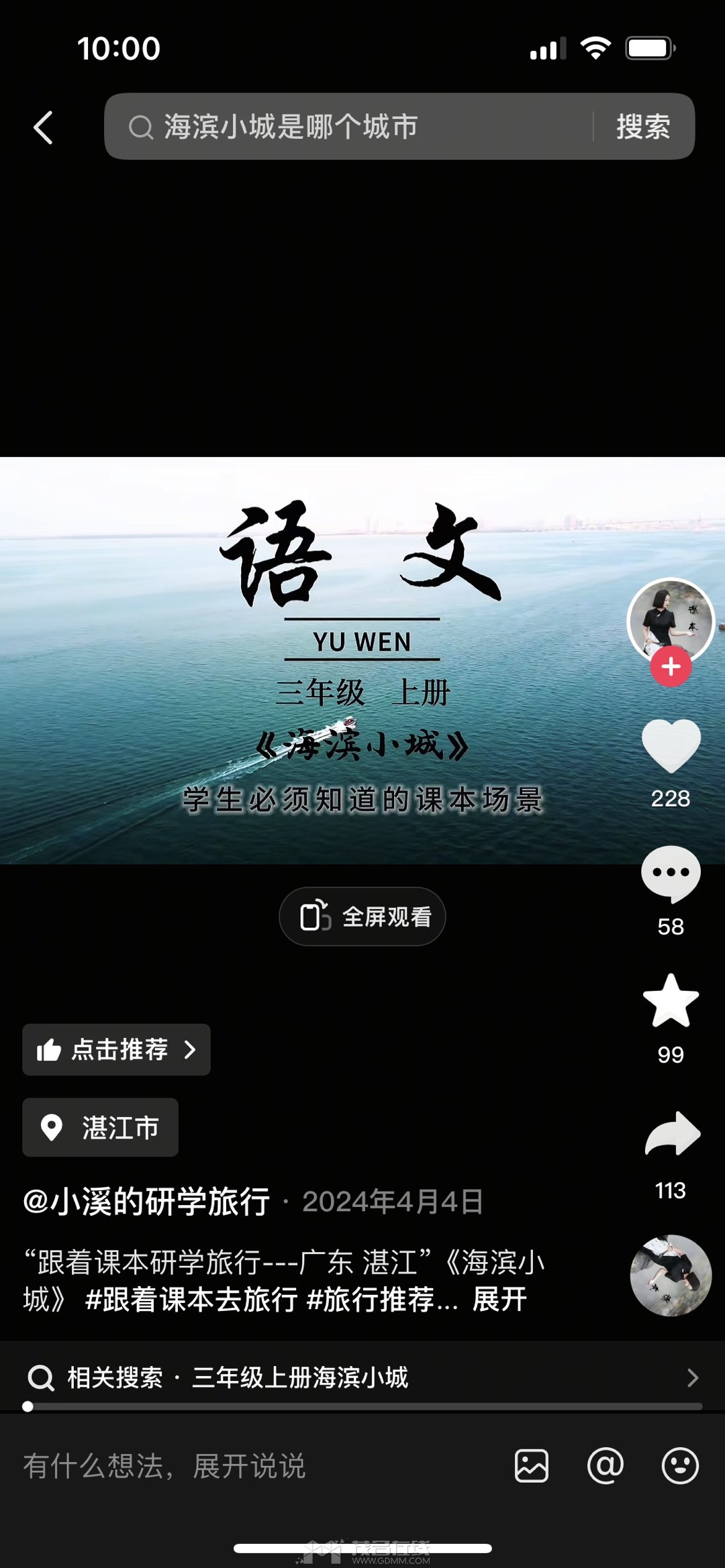Open @小溪的研学旅行 profile

146,1201
